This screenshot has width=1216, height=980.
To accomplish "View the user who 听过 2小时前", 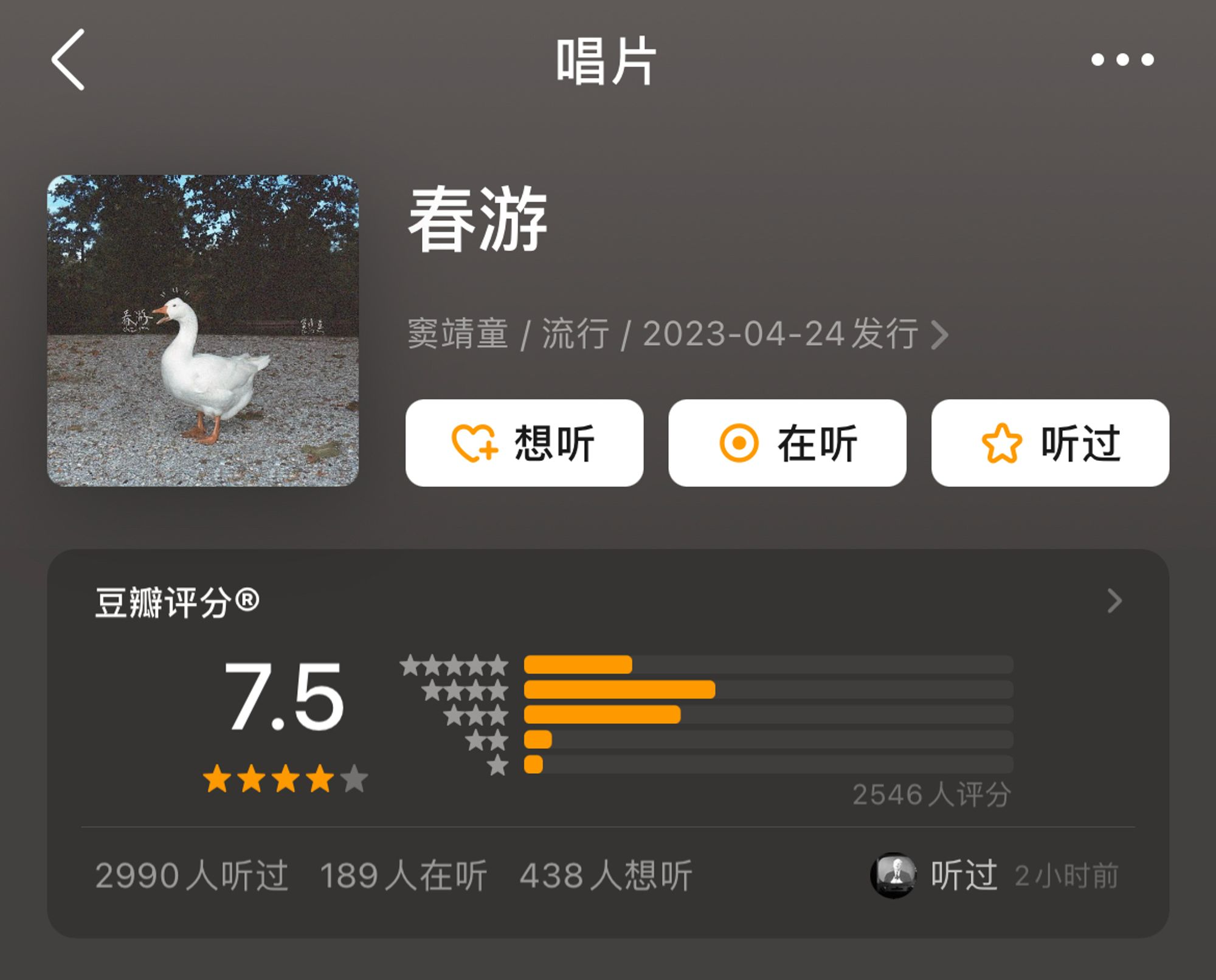I will click(x=893, y=875).
